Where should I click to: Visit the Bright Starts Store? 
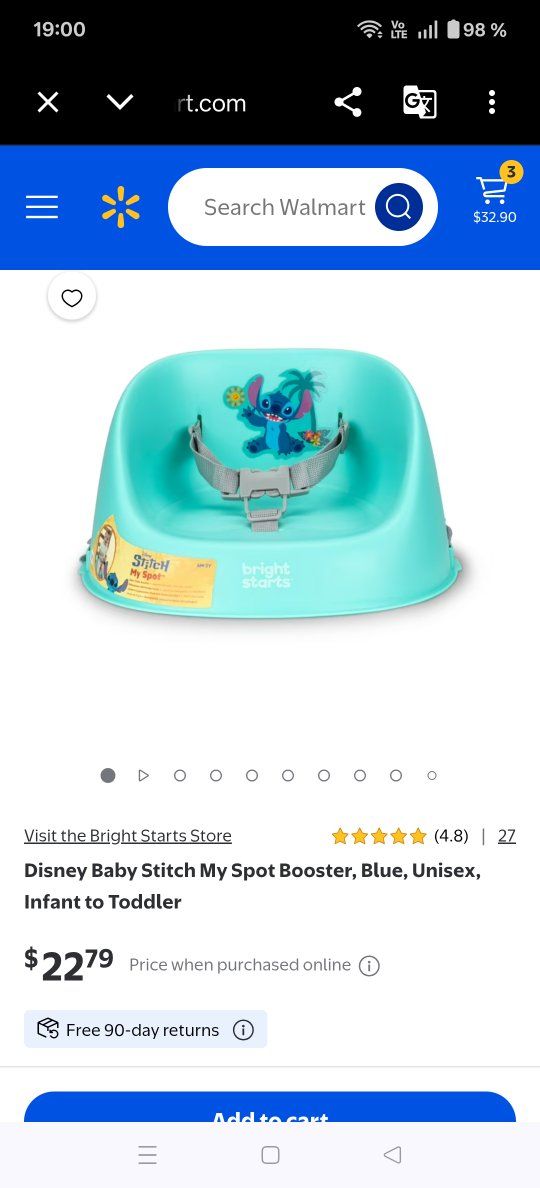pos(128,836)
